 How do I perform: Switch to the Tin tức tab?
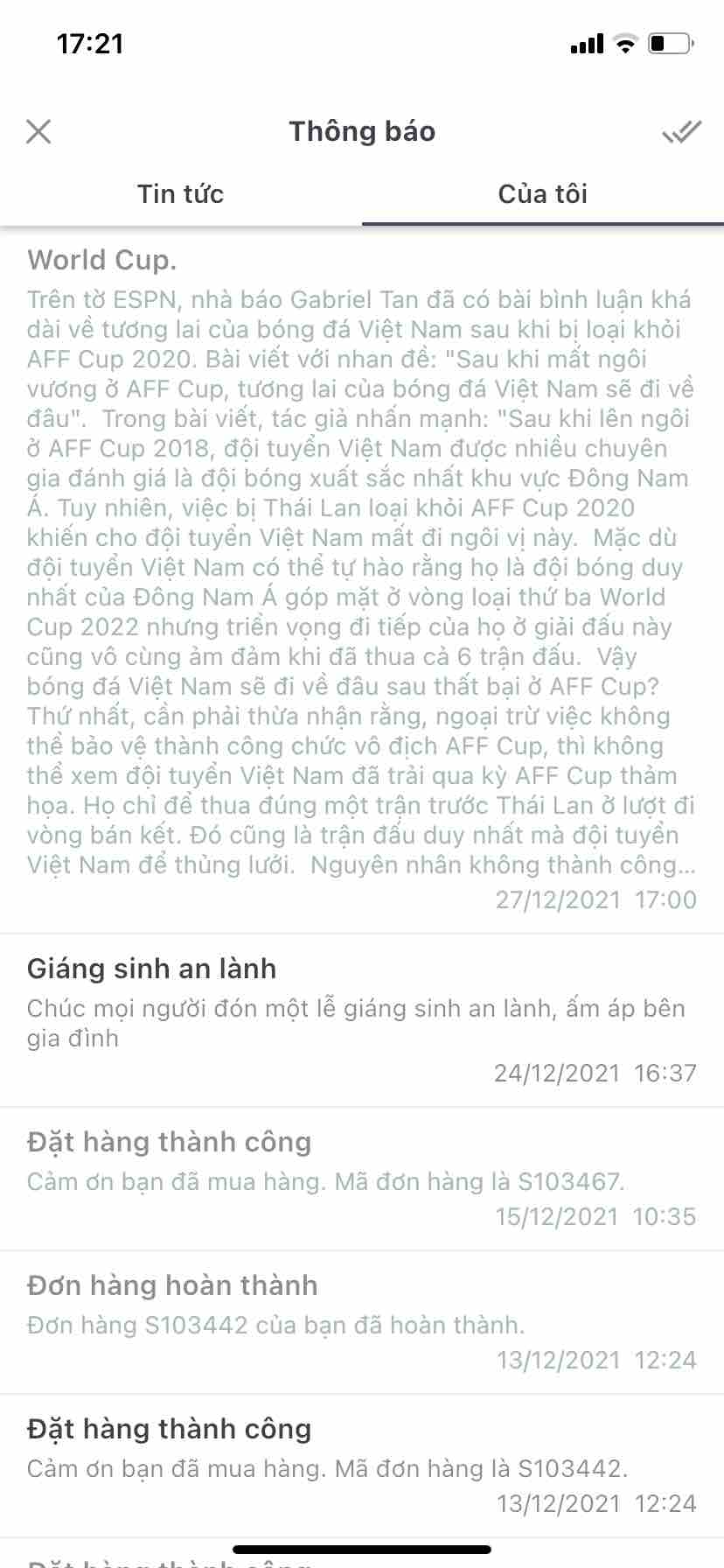click(180, 194)
